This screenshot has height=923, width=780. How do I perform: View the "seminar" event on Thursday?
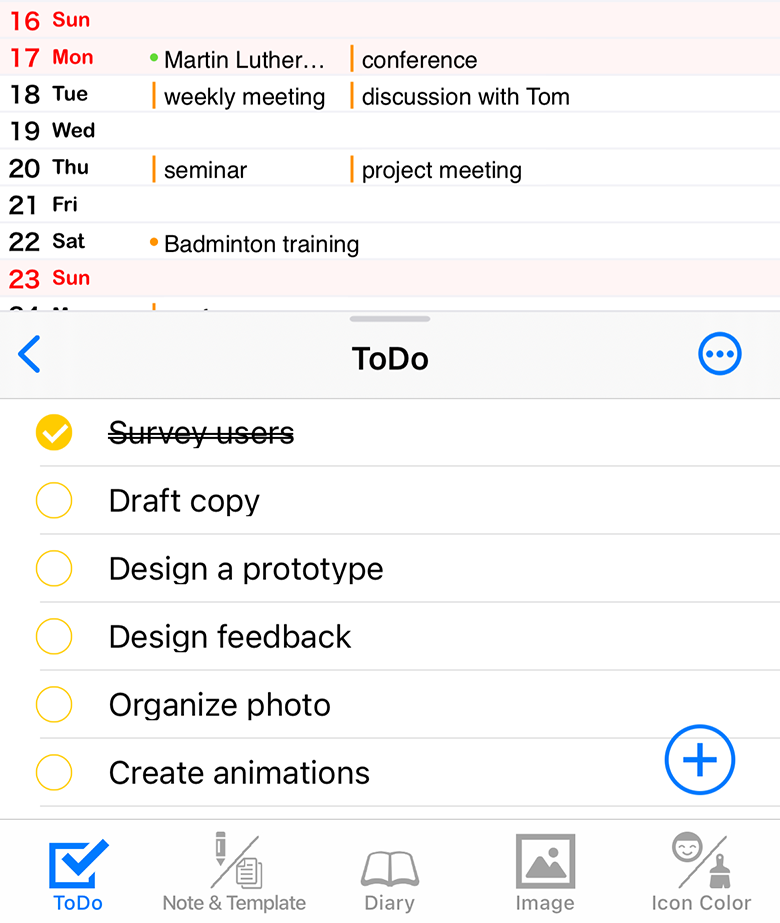205,171
